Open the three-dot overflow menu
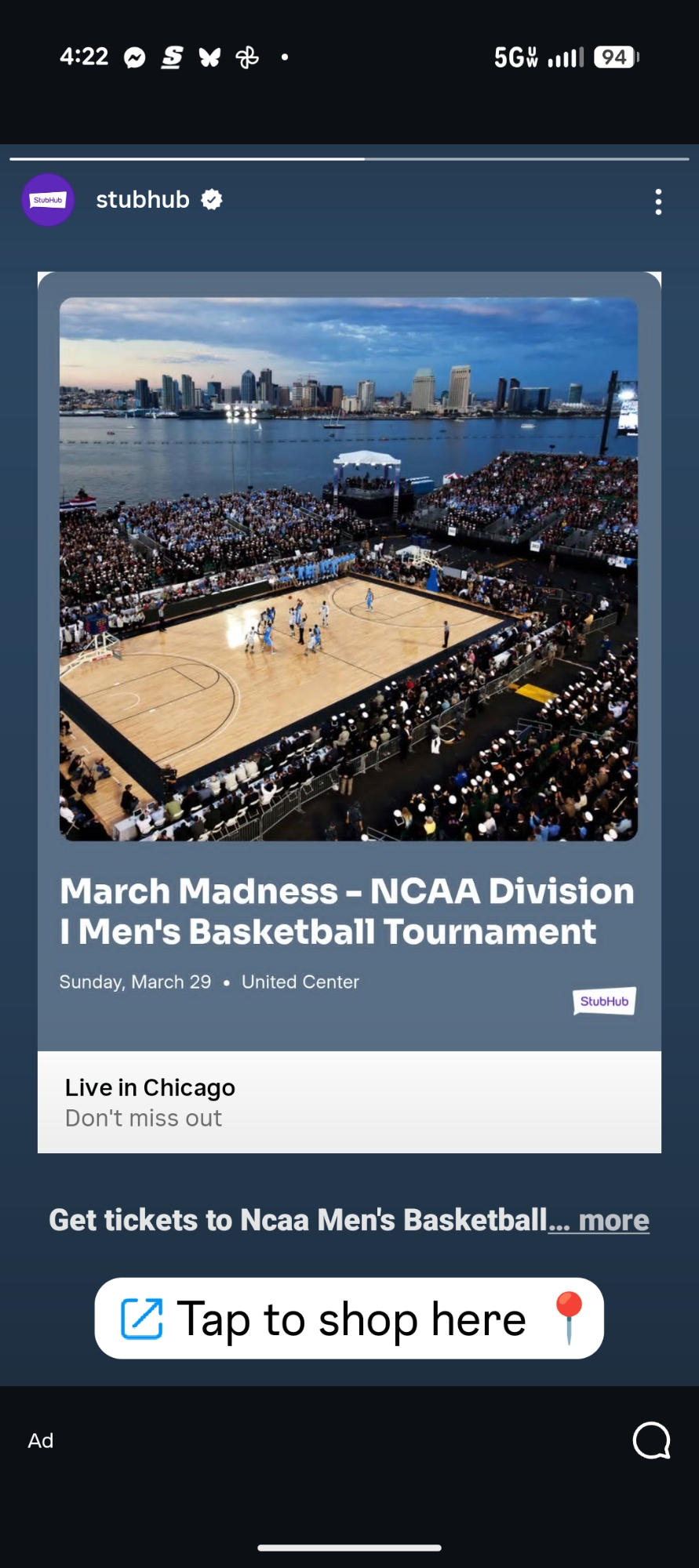699x1568 pixels. [x=658, y=201]
